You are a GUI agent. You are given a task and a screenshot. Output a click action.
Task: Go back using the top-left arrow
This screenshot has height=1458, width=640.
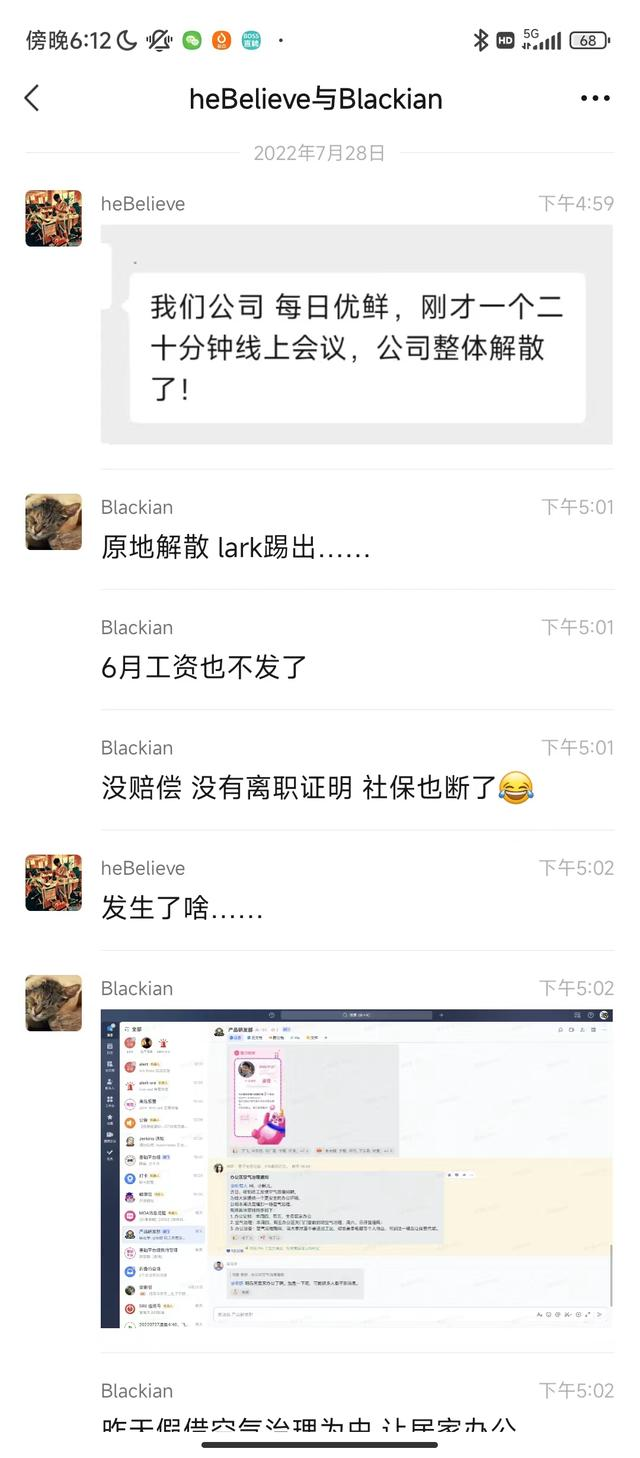[32, 98]
